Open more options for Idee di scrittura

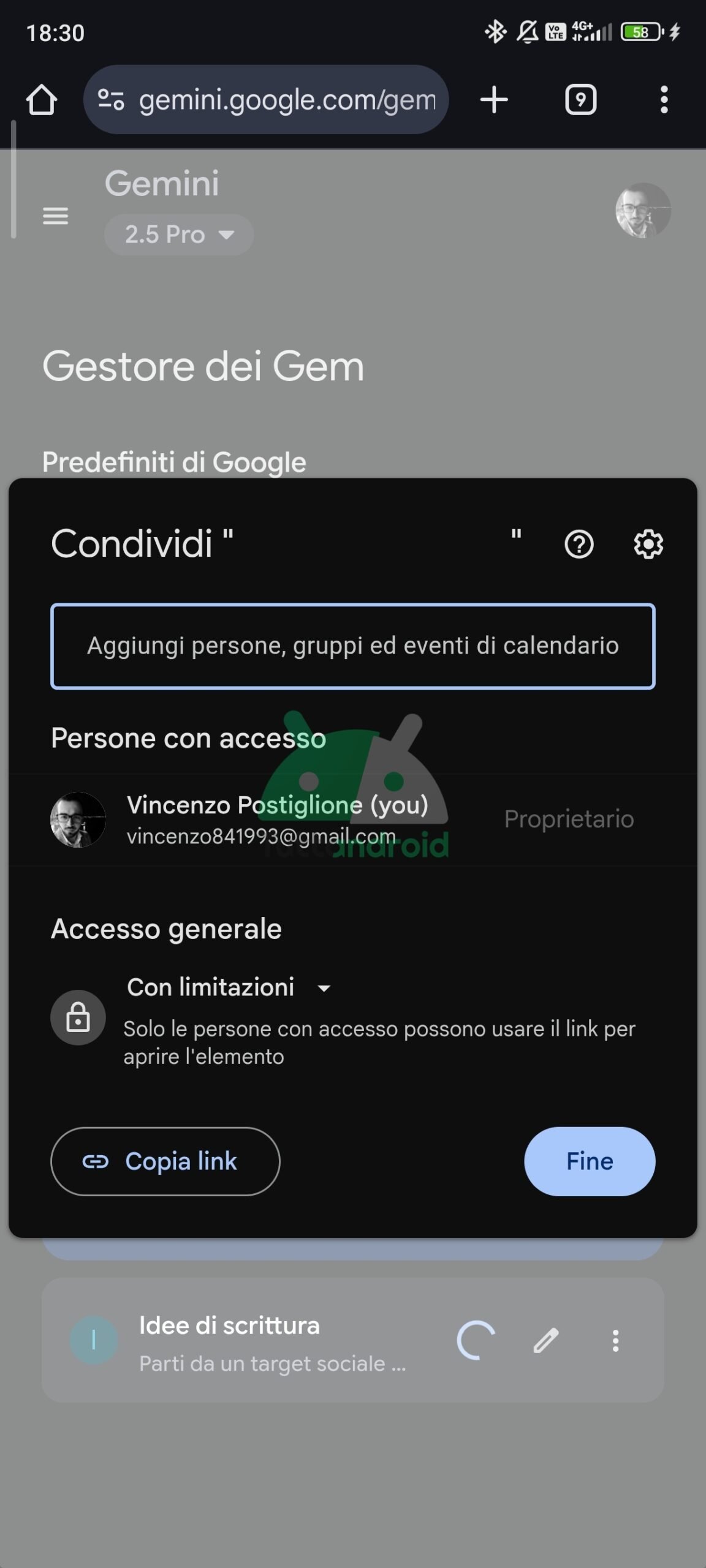tap(615, 1340)
